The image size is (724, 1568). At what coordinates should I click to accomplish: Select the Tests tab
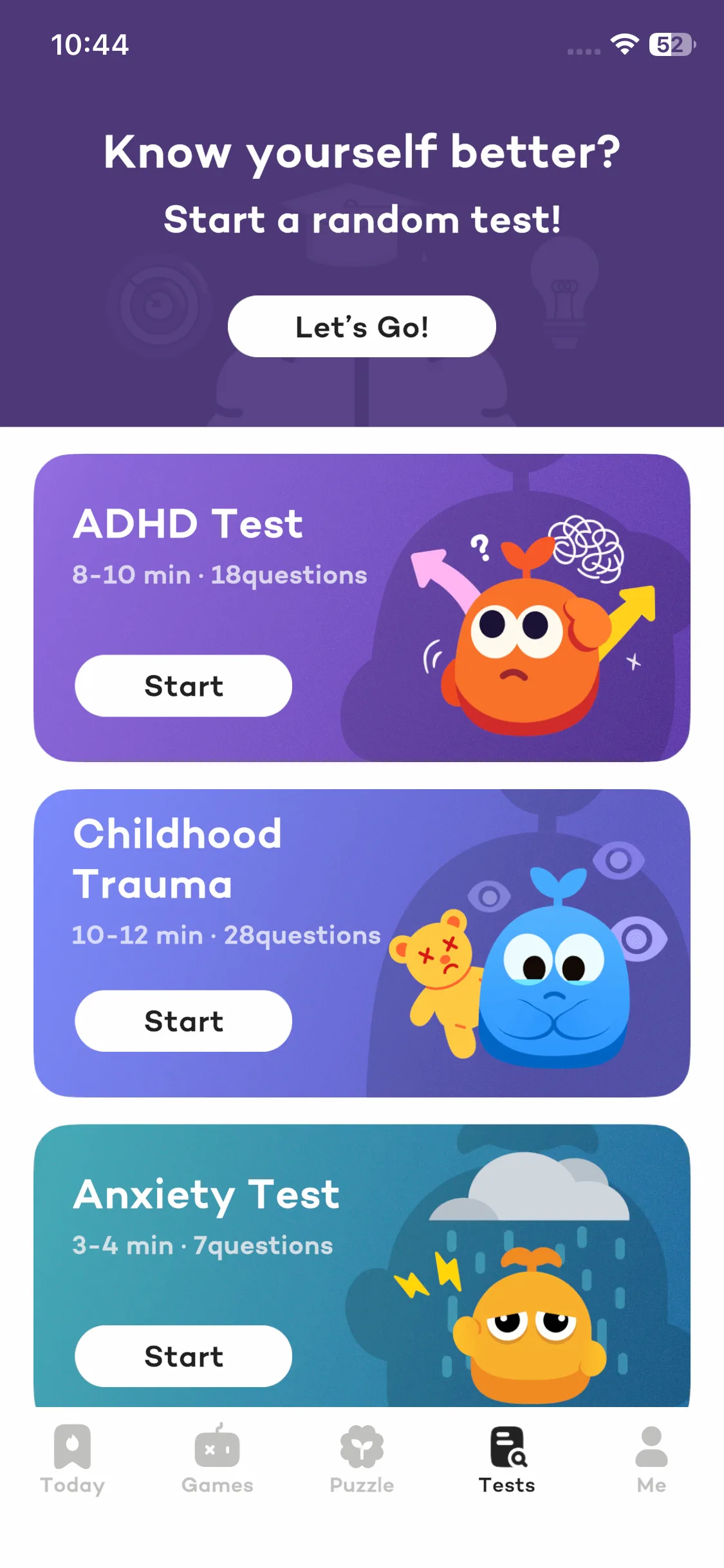click(507, 1459)
